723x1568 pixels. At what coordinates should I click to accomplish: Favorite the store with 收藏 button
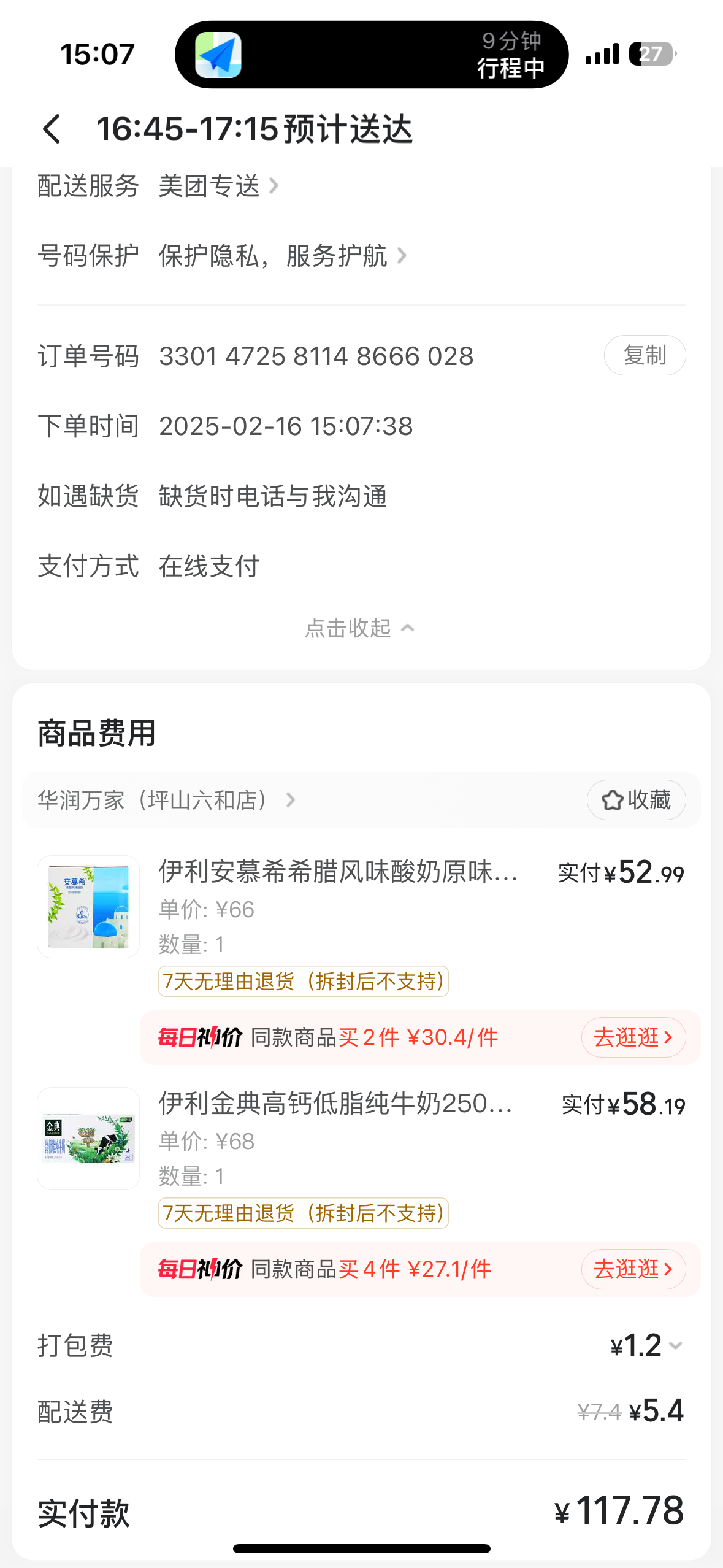click(x=636, y=800)
